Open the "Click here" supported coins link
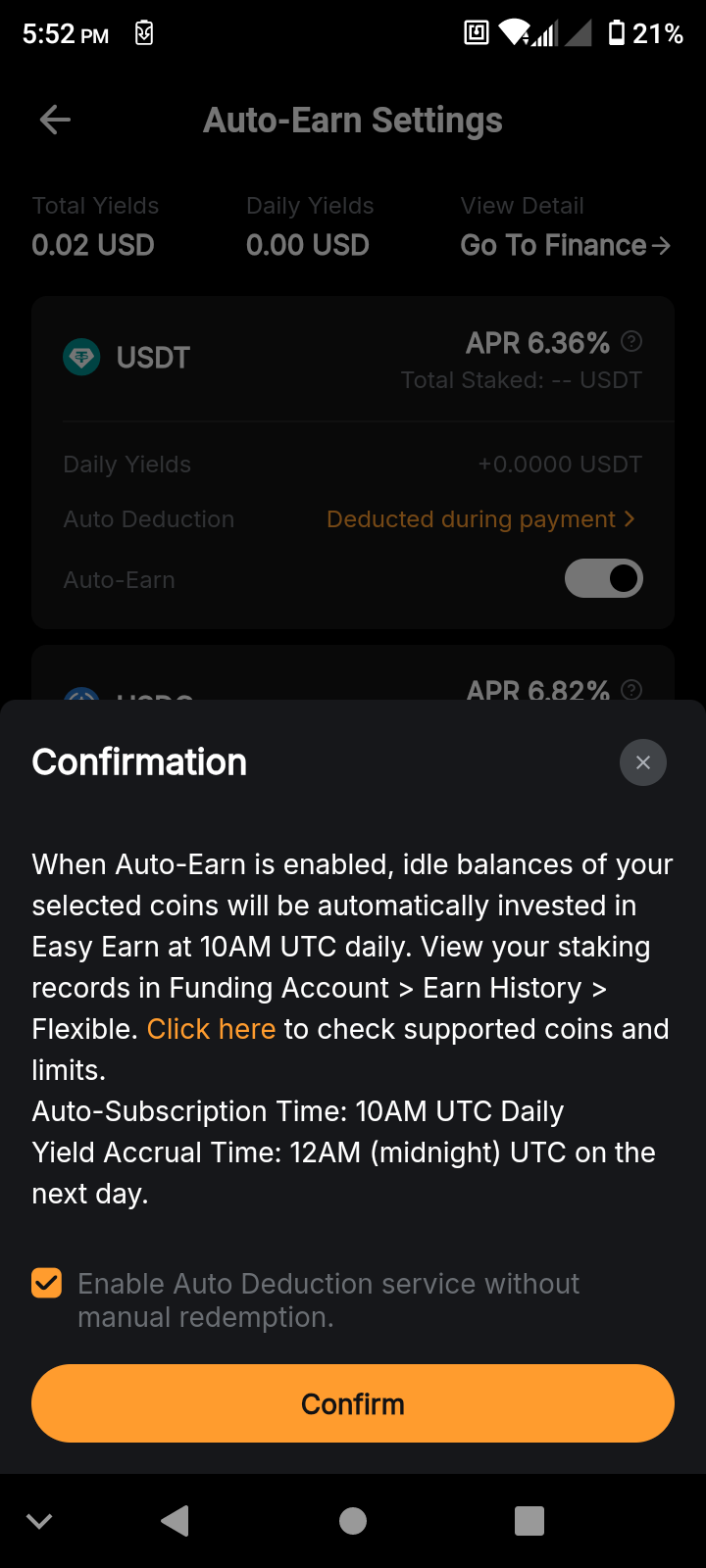The image size is (706, 1568). click(211, 1029)
